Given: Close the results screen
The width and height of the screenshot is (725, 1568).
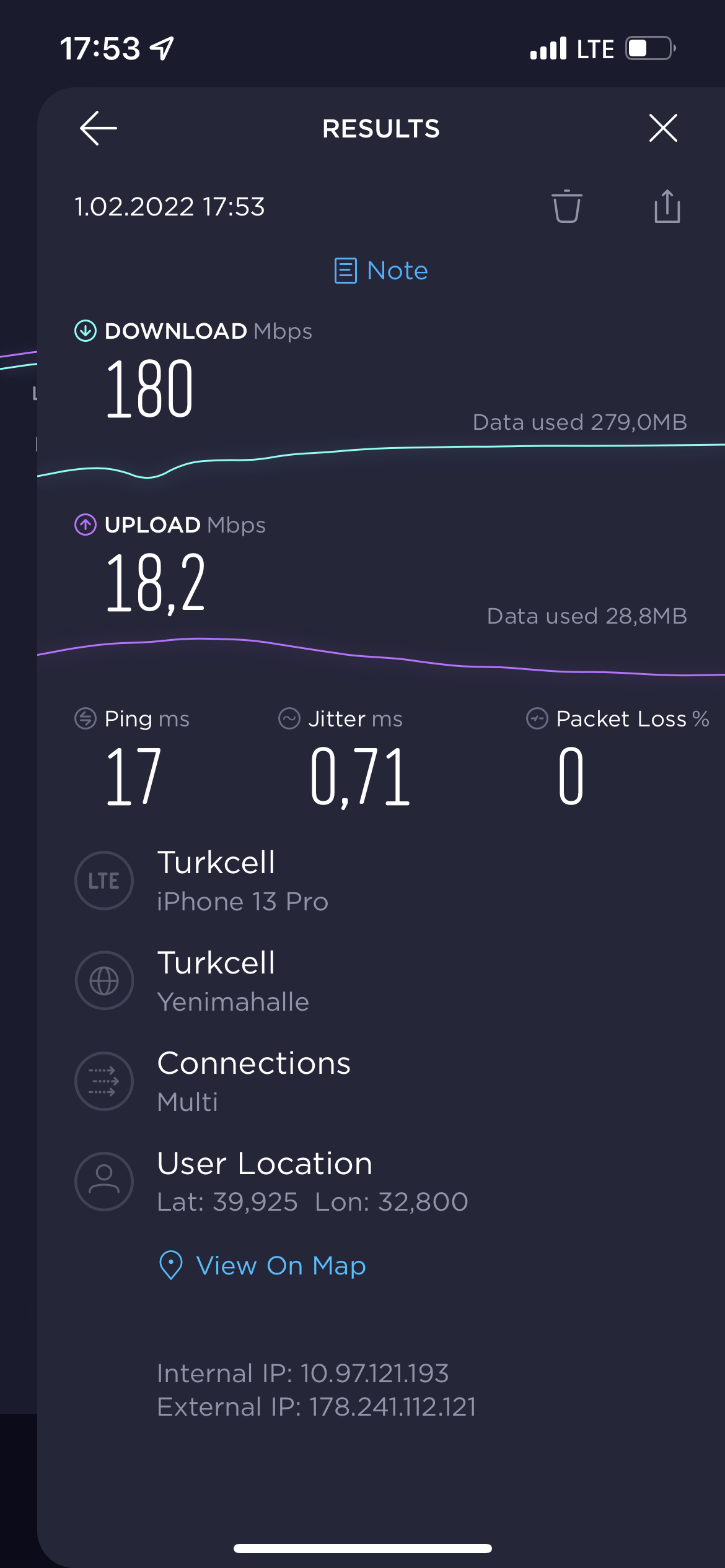Looking at the screenshot, I should (663, 128).
